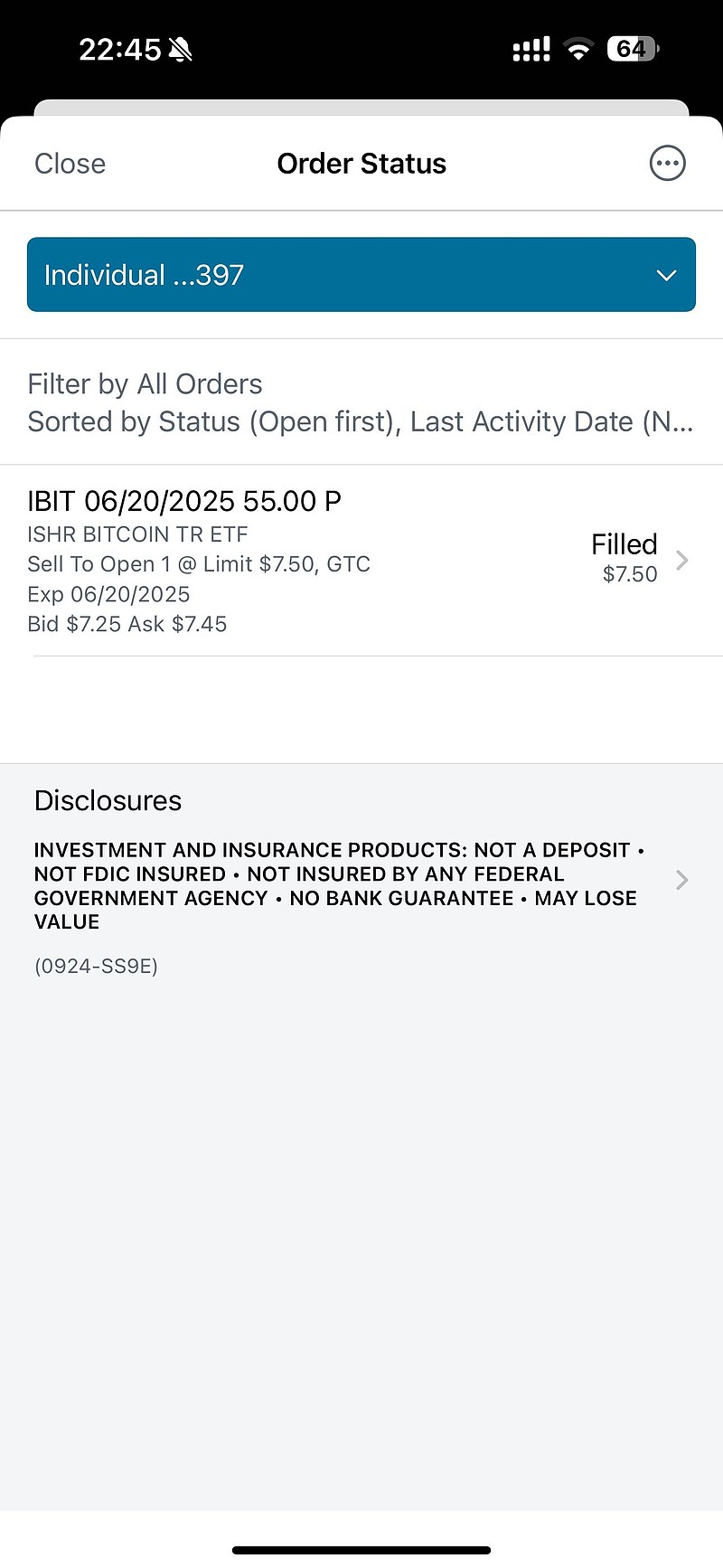Tap the down arrow on the account selector
Screen dimensions: 723x1568
tap(666, 275)
